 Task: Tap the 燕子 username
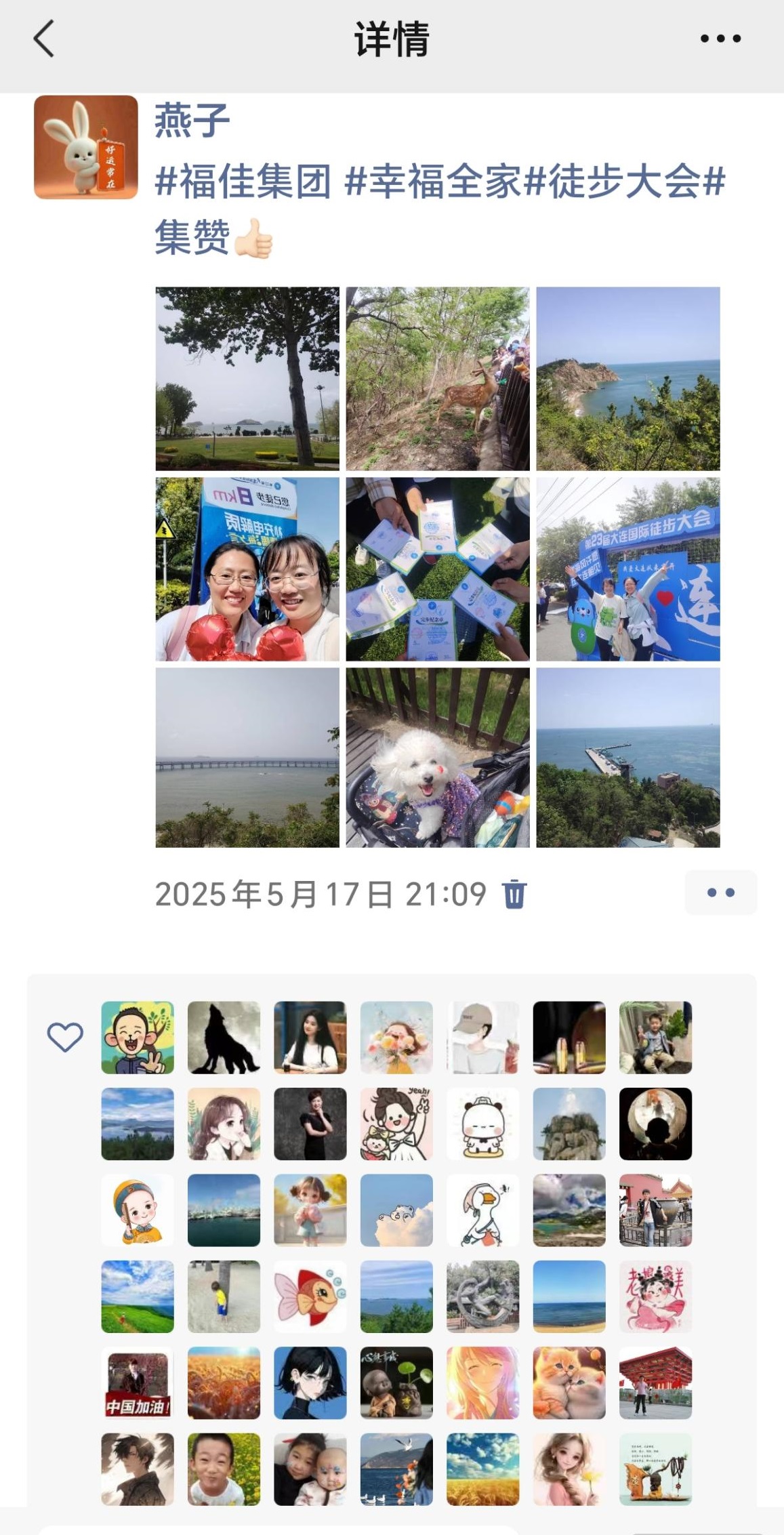point(192,121)
